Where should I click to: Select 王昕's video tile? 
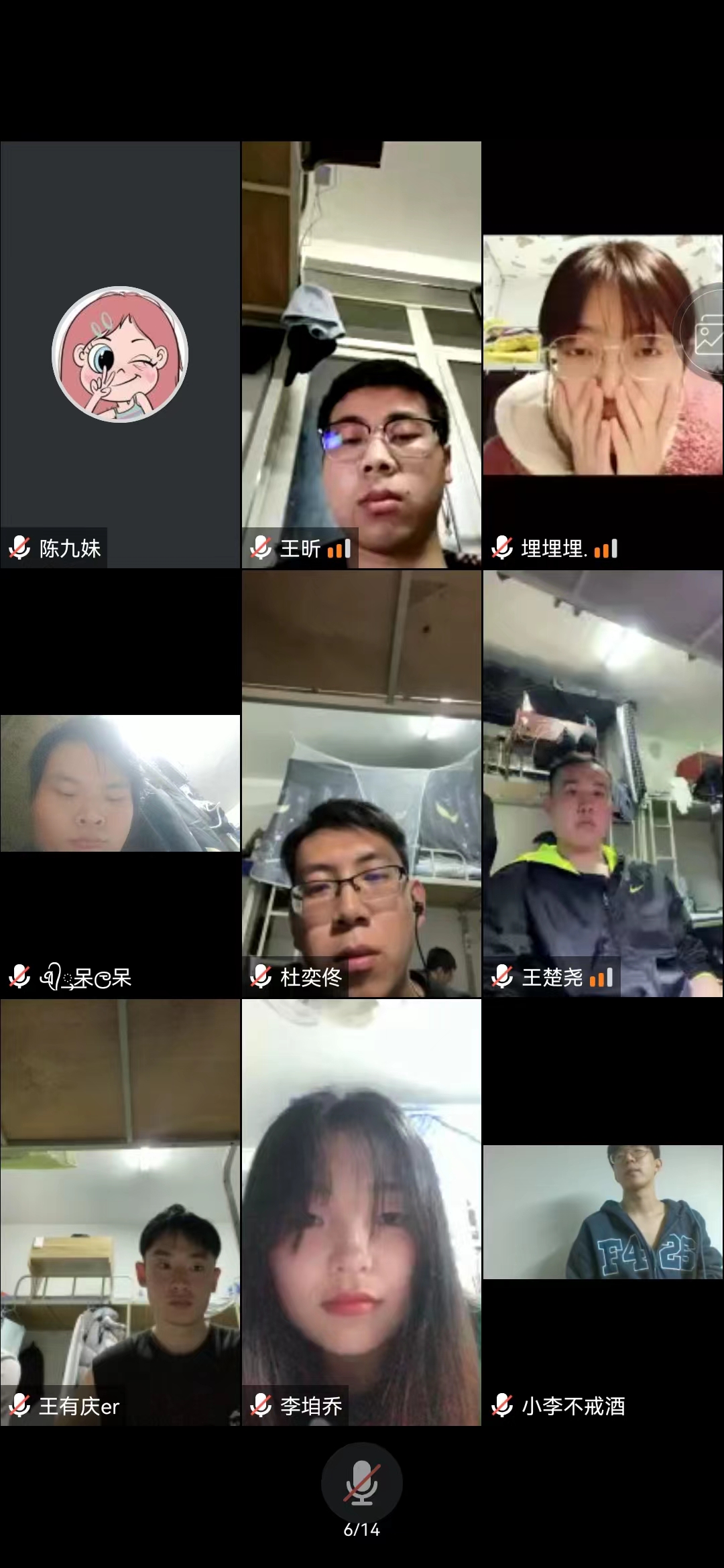click(x=361, y=354)
